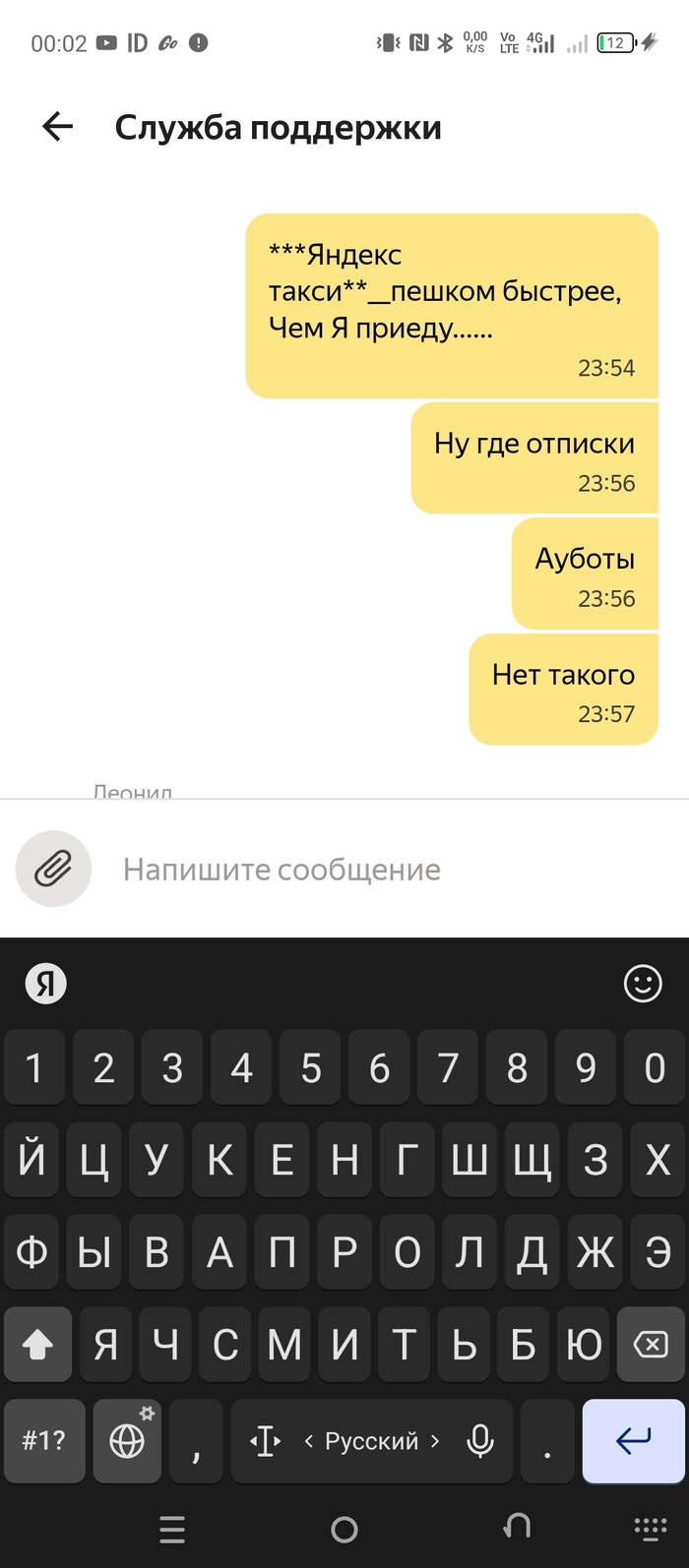Hit the backspace key

point(651,1344)
